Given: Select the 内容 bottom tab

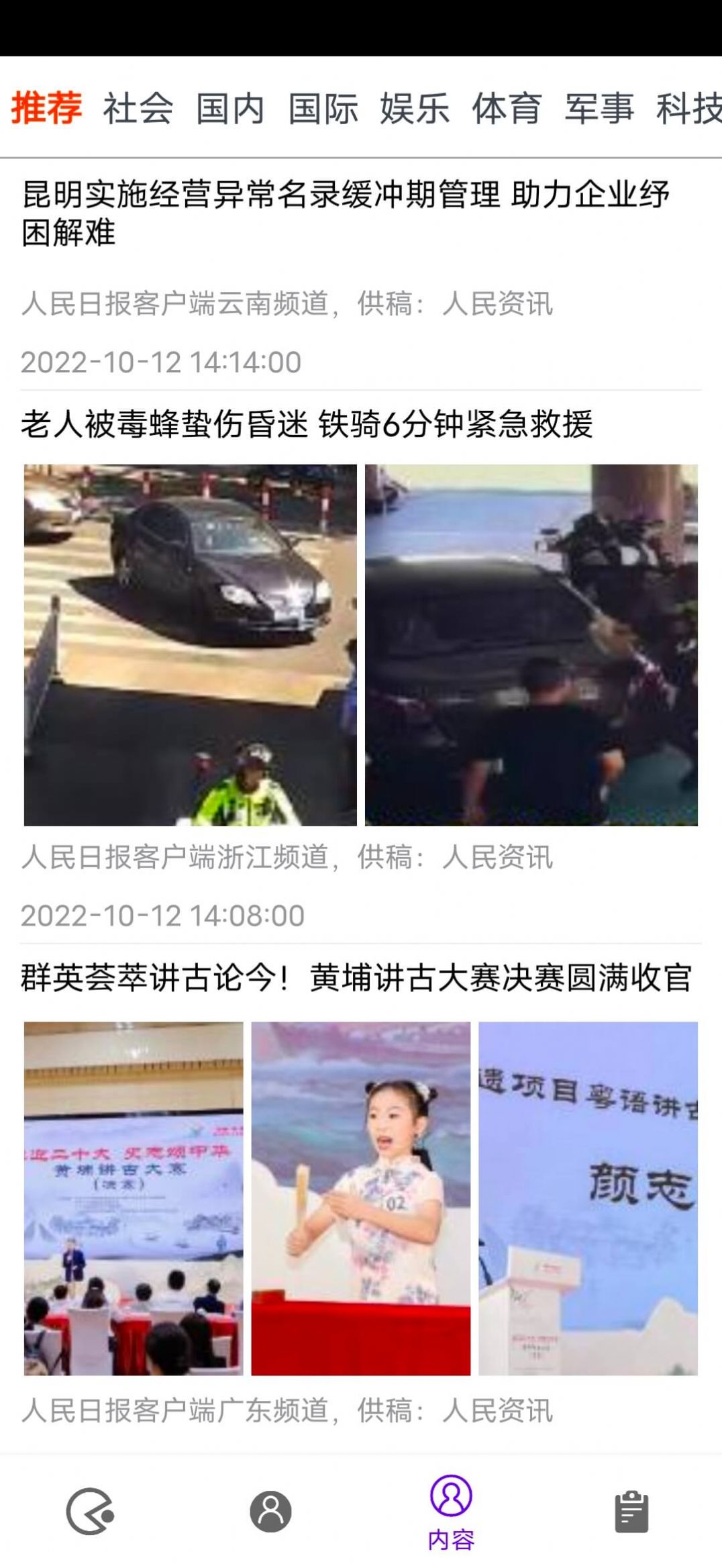Looking at the screenshot, I should pos(451,1512).
